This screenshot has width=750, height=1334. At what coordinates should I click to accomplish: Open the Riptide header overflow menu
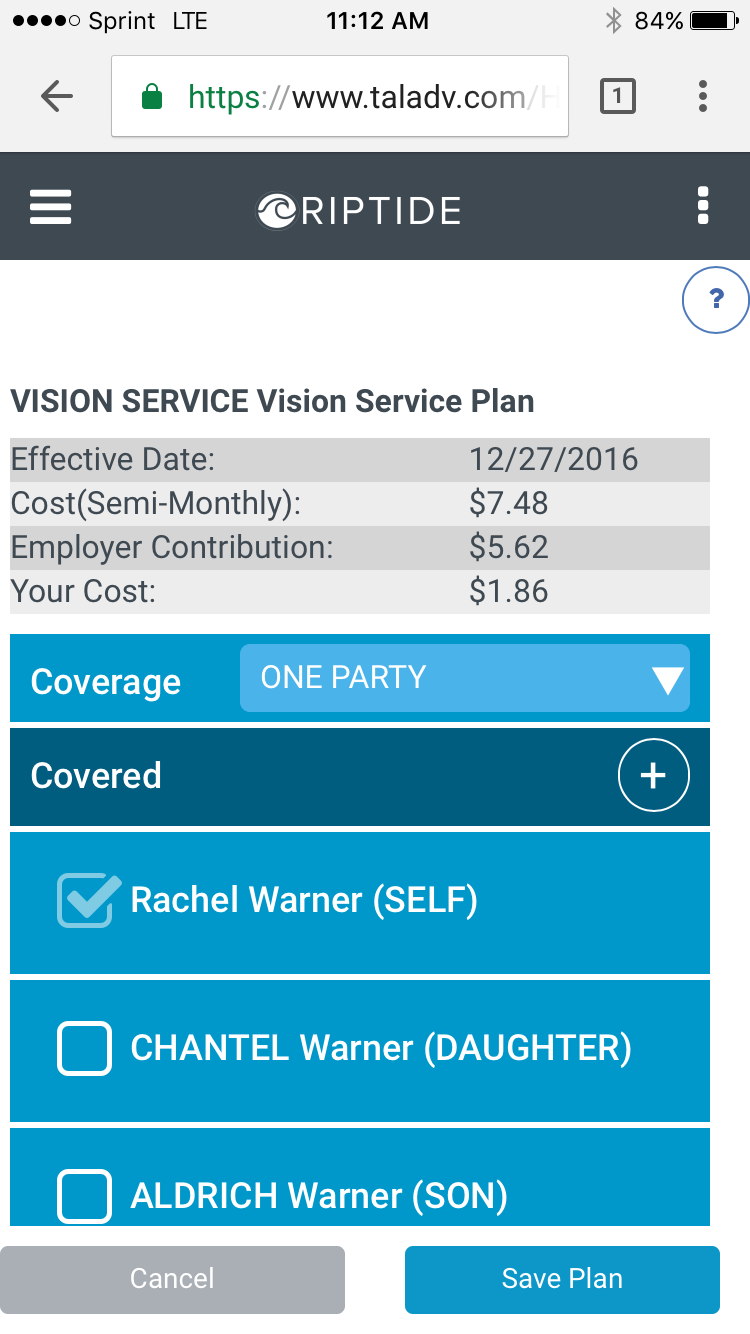pos(702,206)
